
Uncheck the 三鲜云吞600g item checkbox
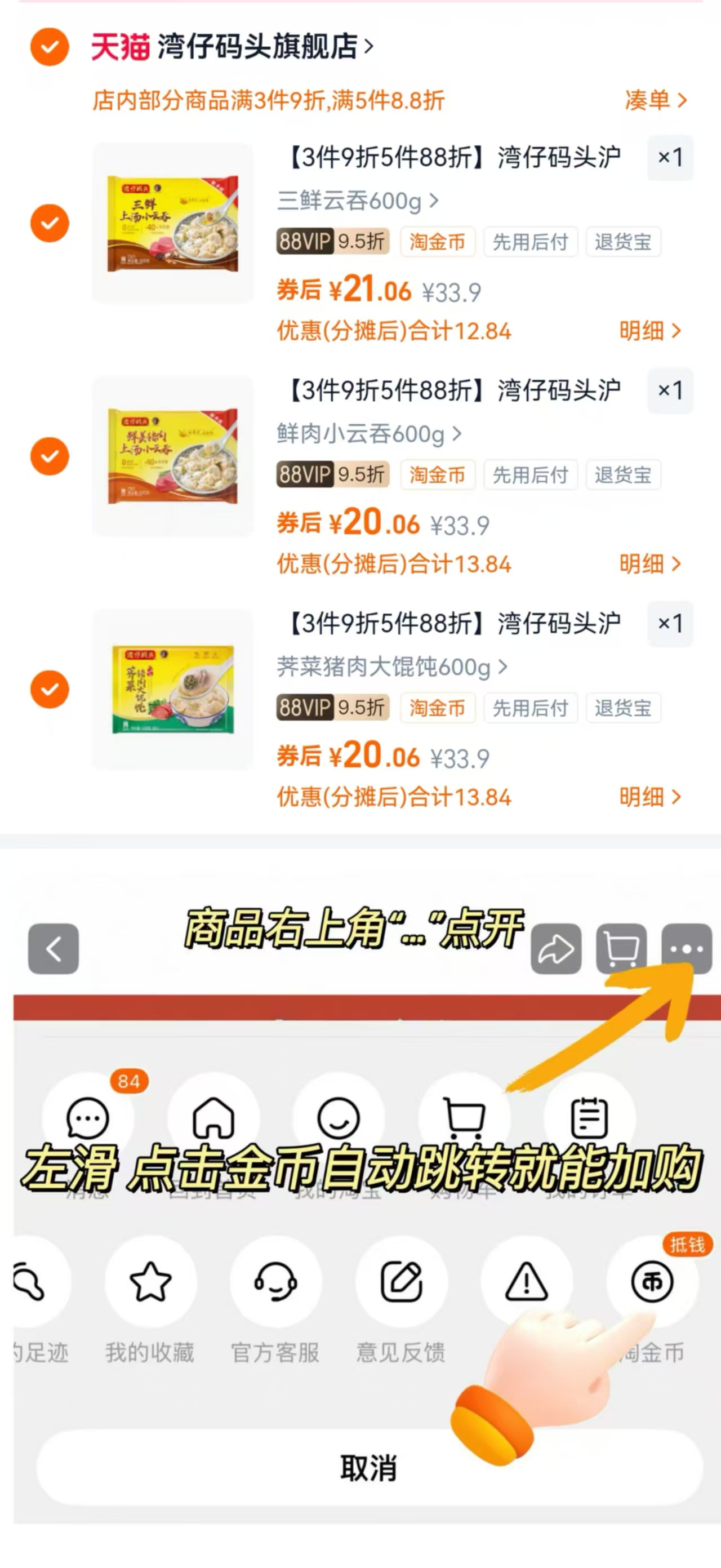[50, 223]
